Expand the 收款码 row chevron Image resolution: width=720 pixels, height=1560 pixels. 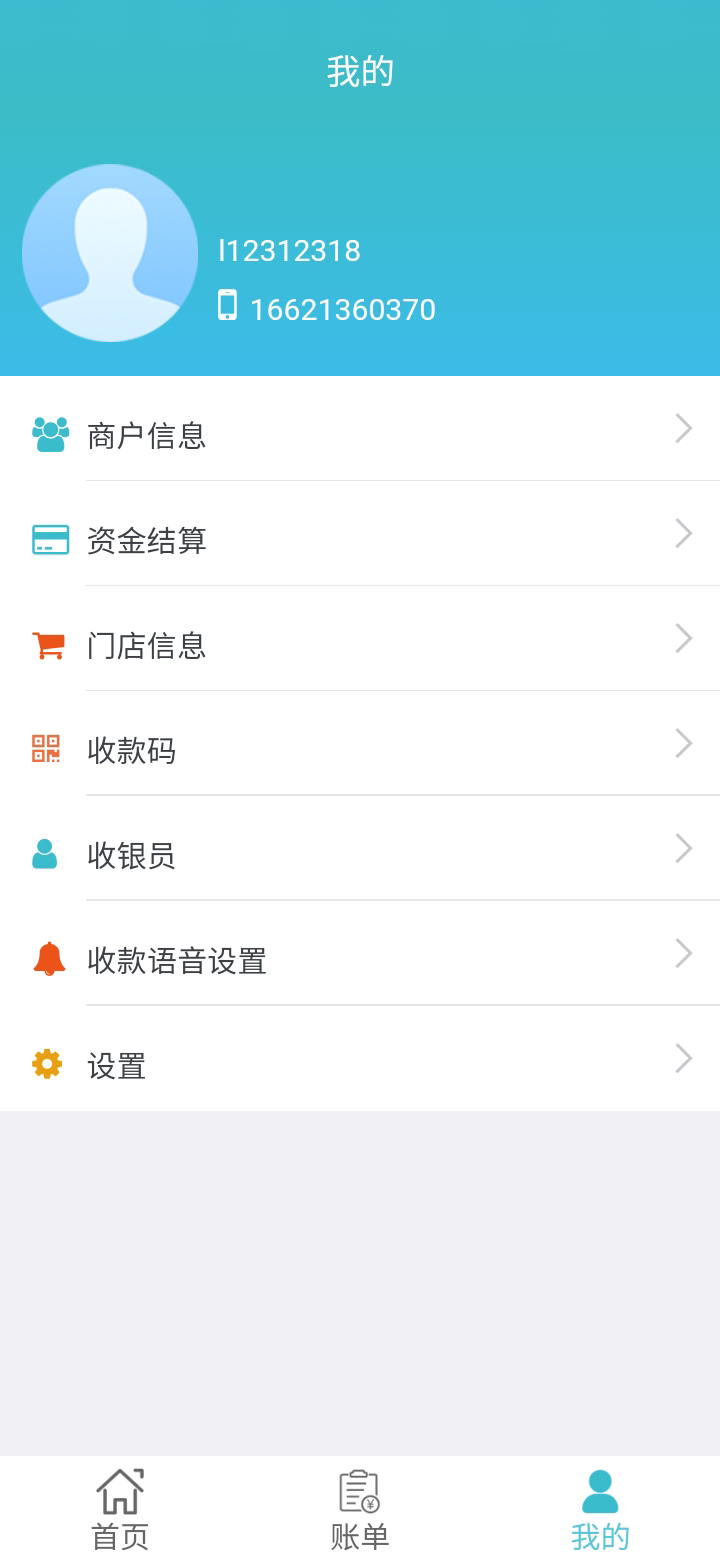pos(684,743)
